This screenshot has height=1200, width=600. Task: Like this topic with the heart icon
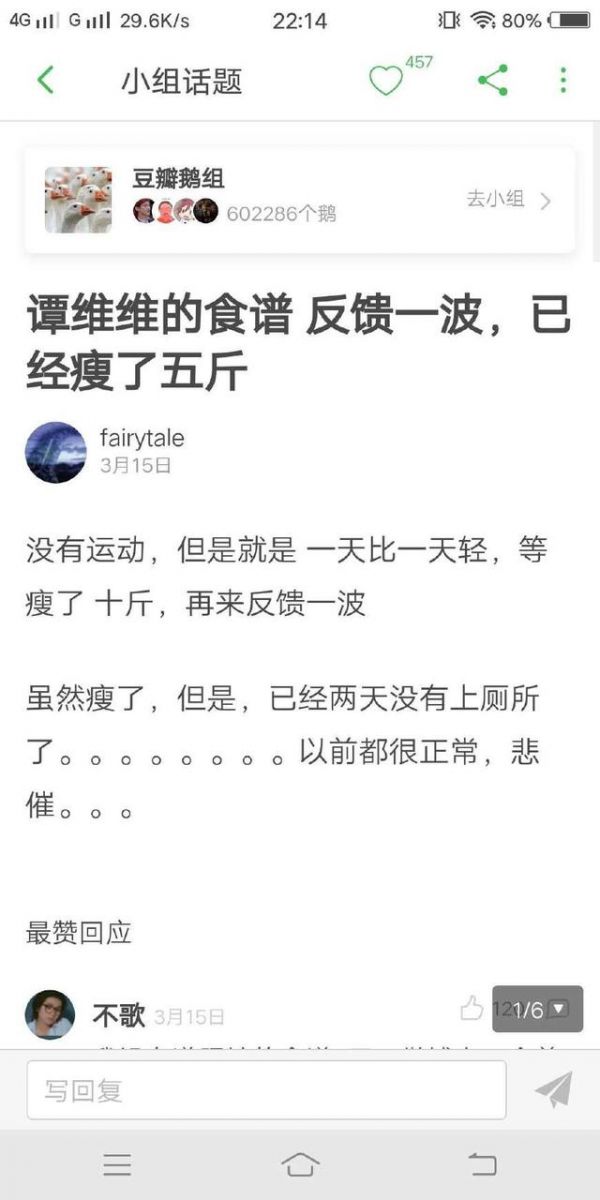click(x=386, y=81)
